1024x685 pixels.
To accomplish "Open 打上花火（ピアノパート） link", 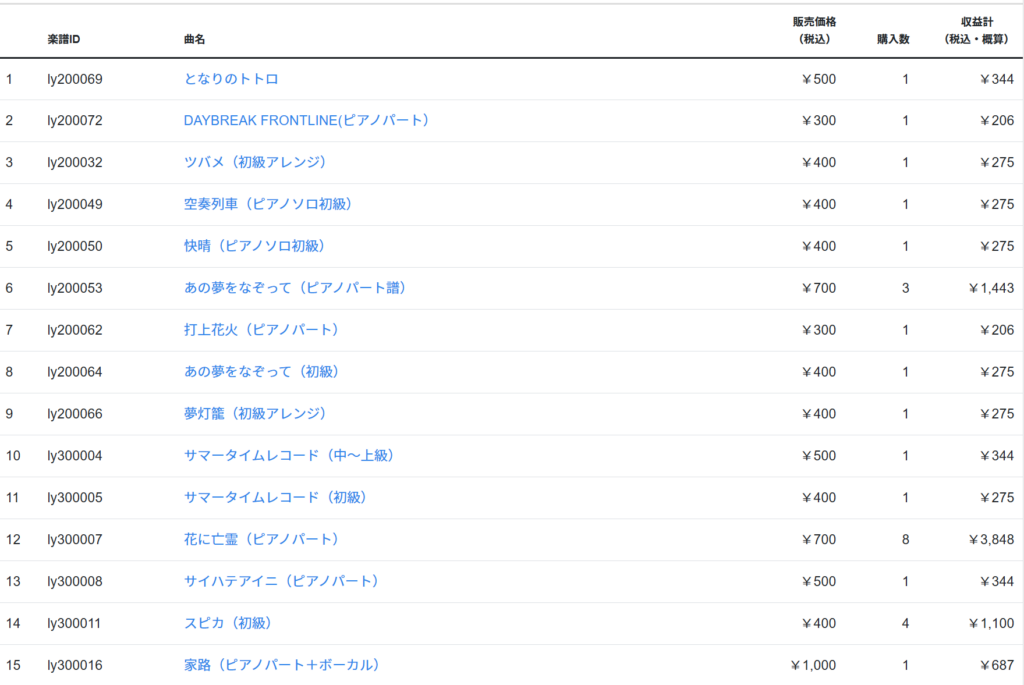I will coord(262,331).
